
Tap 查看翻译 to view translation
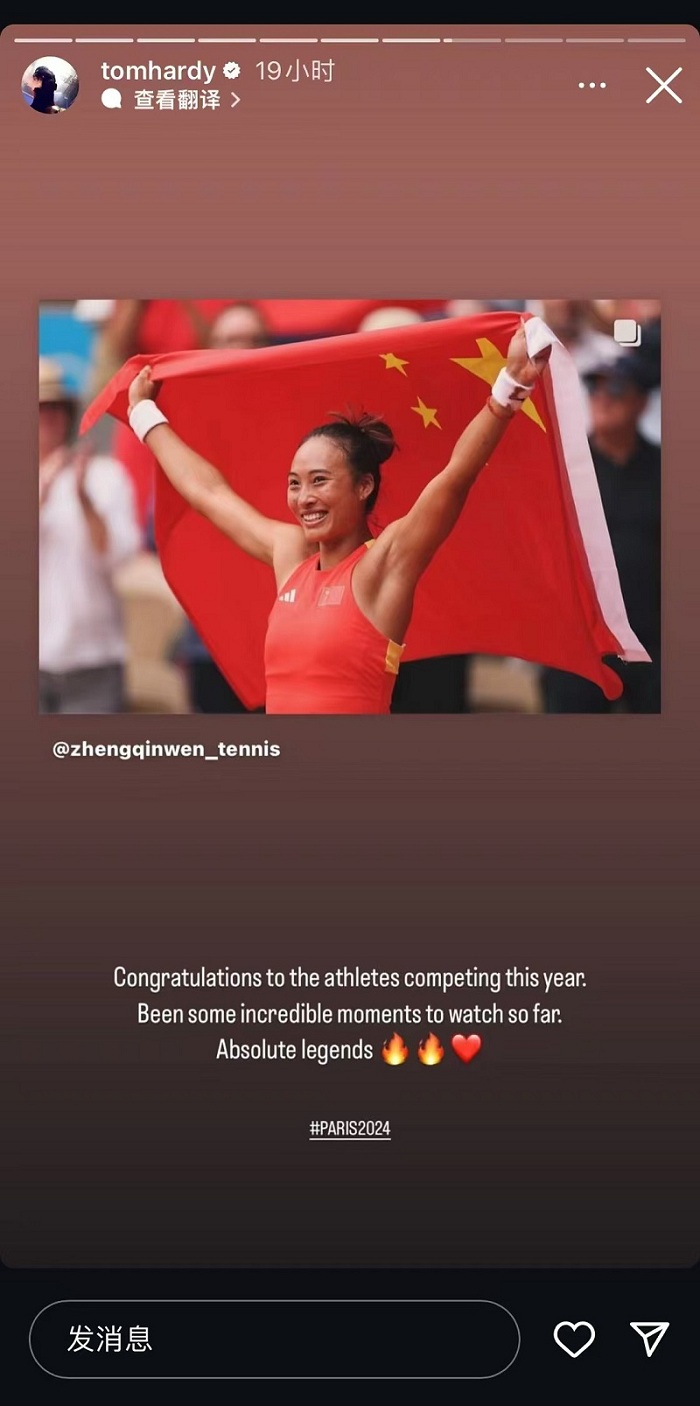click(x=176, y=99)
